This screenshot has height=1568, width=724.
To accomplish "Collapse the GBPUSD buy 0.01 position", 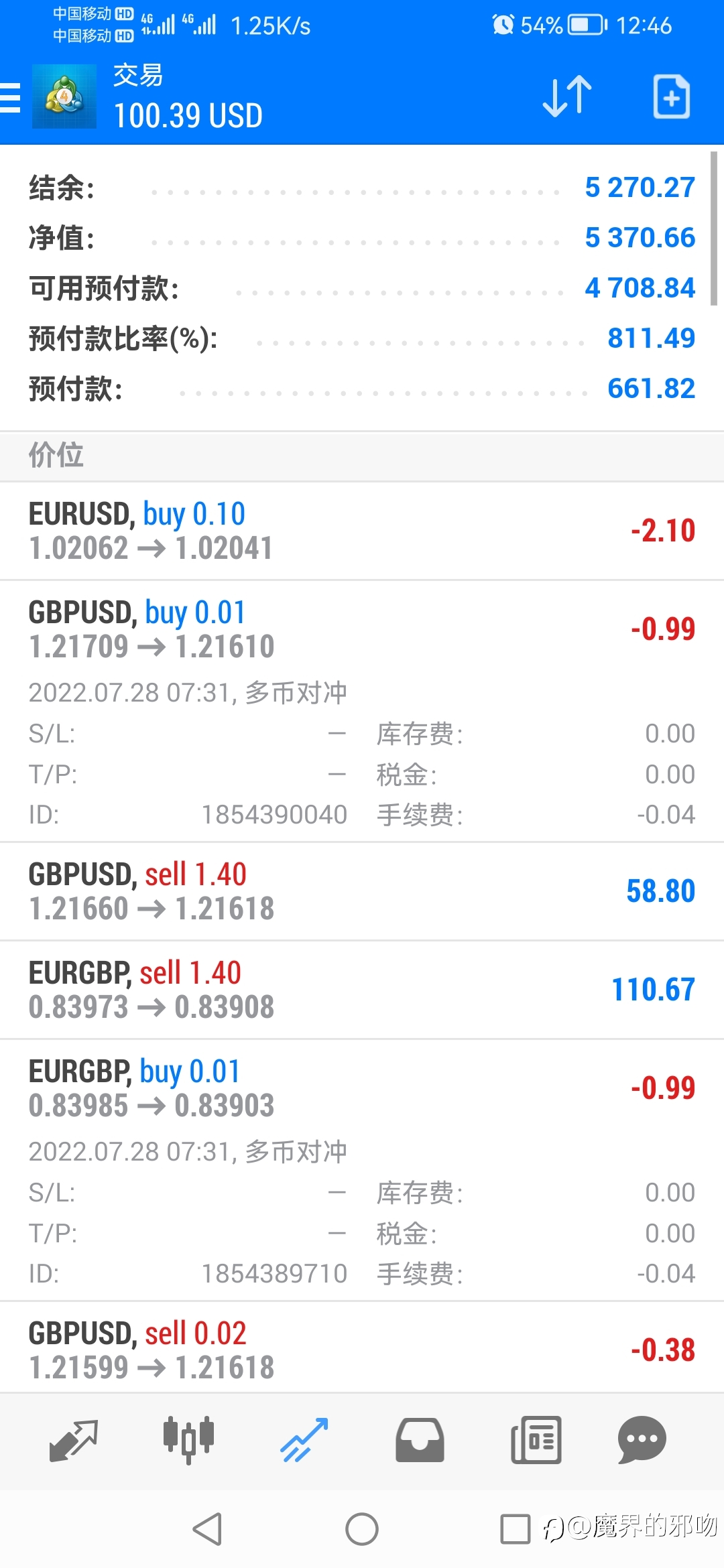I will tap(362, 712).
